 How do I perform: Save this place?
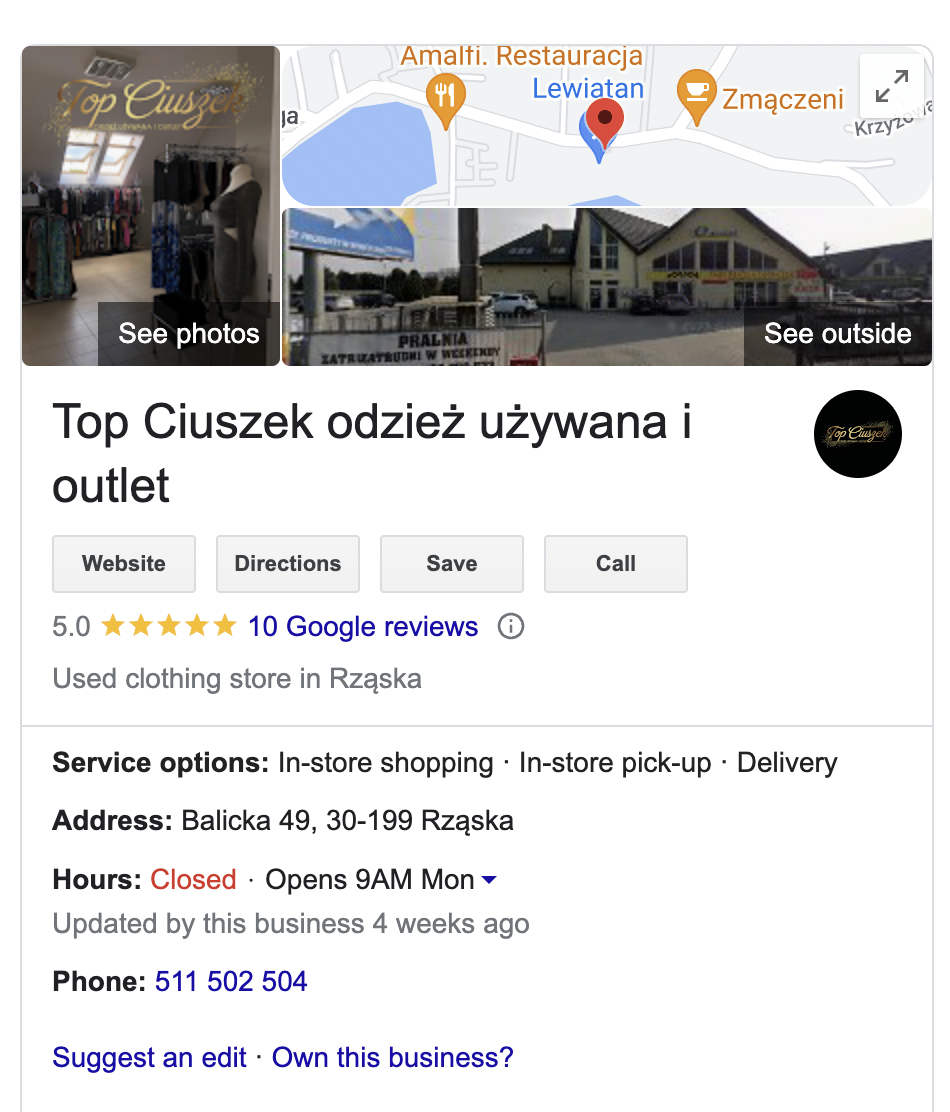click(452, 564)
